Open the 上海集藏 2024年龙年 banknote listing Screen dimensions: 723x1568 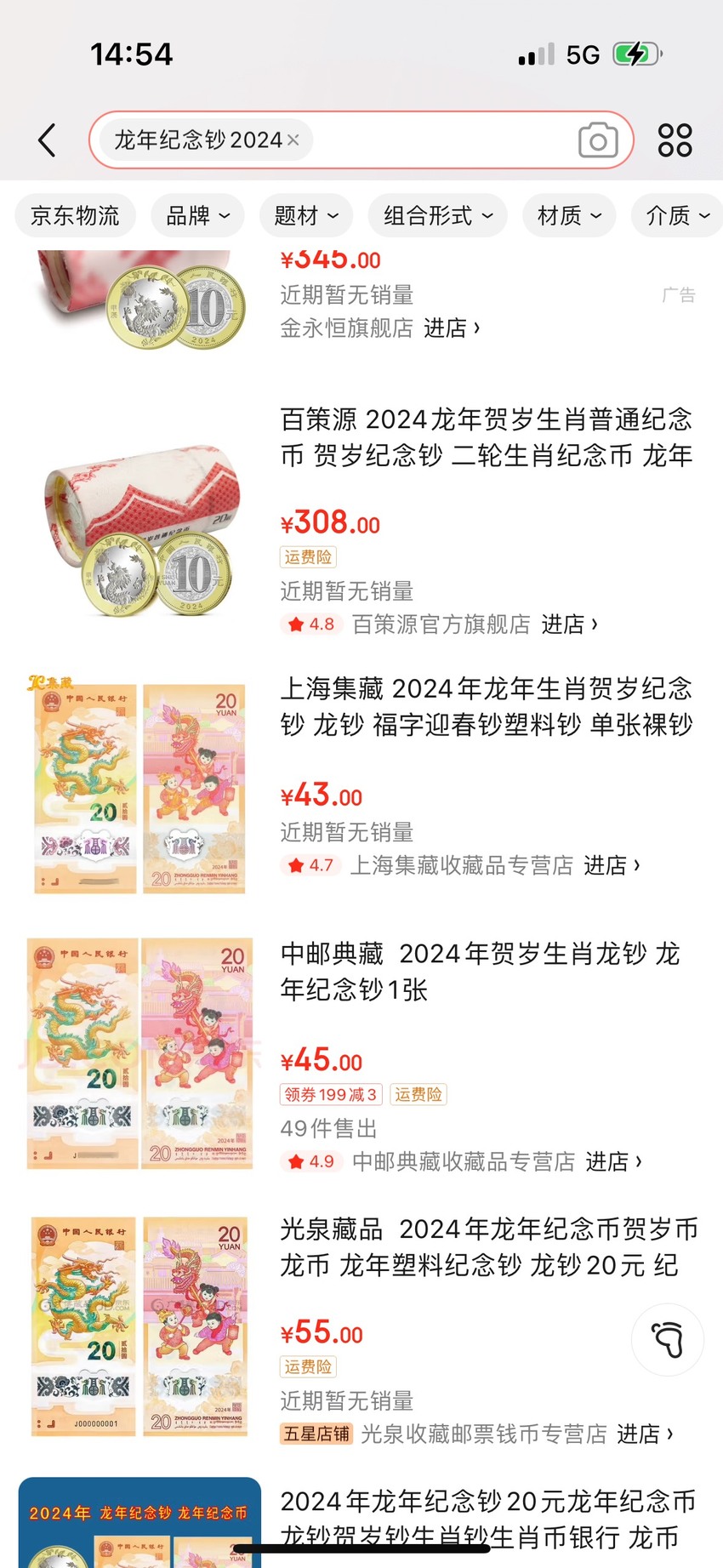487,707
